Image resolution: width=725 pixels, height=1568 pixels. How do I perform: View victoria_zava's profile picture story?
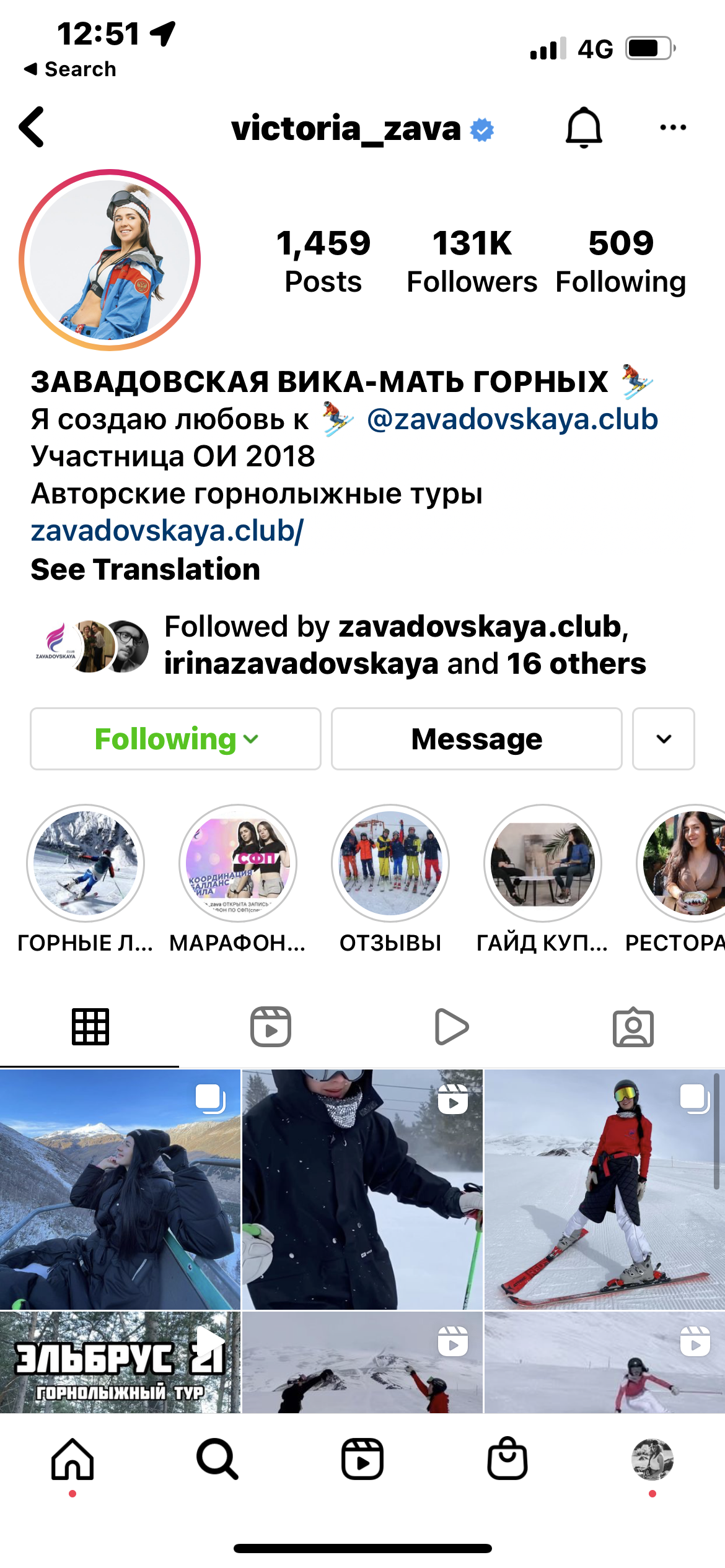tap(110, 260)
